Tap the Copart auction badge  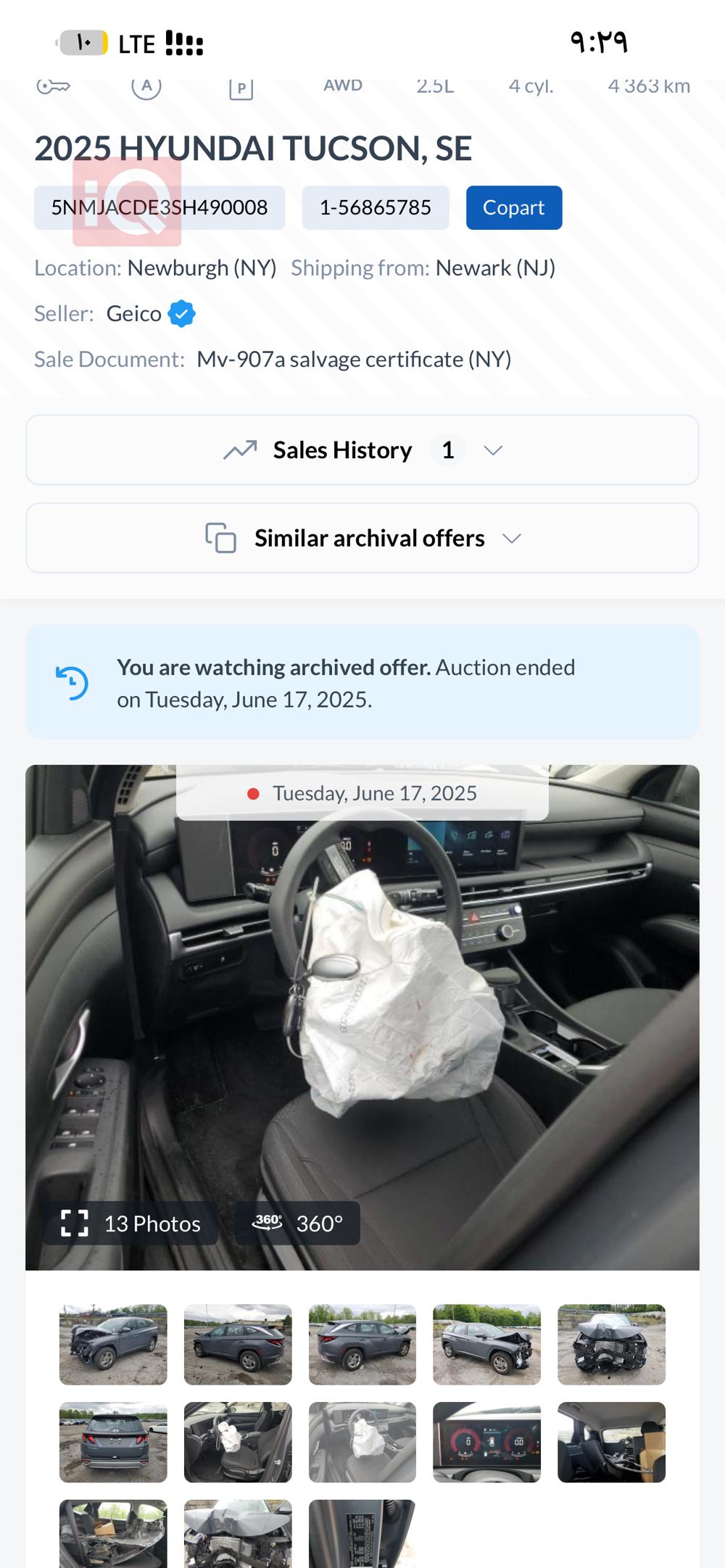coord(513,208)
